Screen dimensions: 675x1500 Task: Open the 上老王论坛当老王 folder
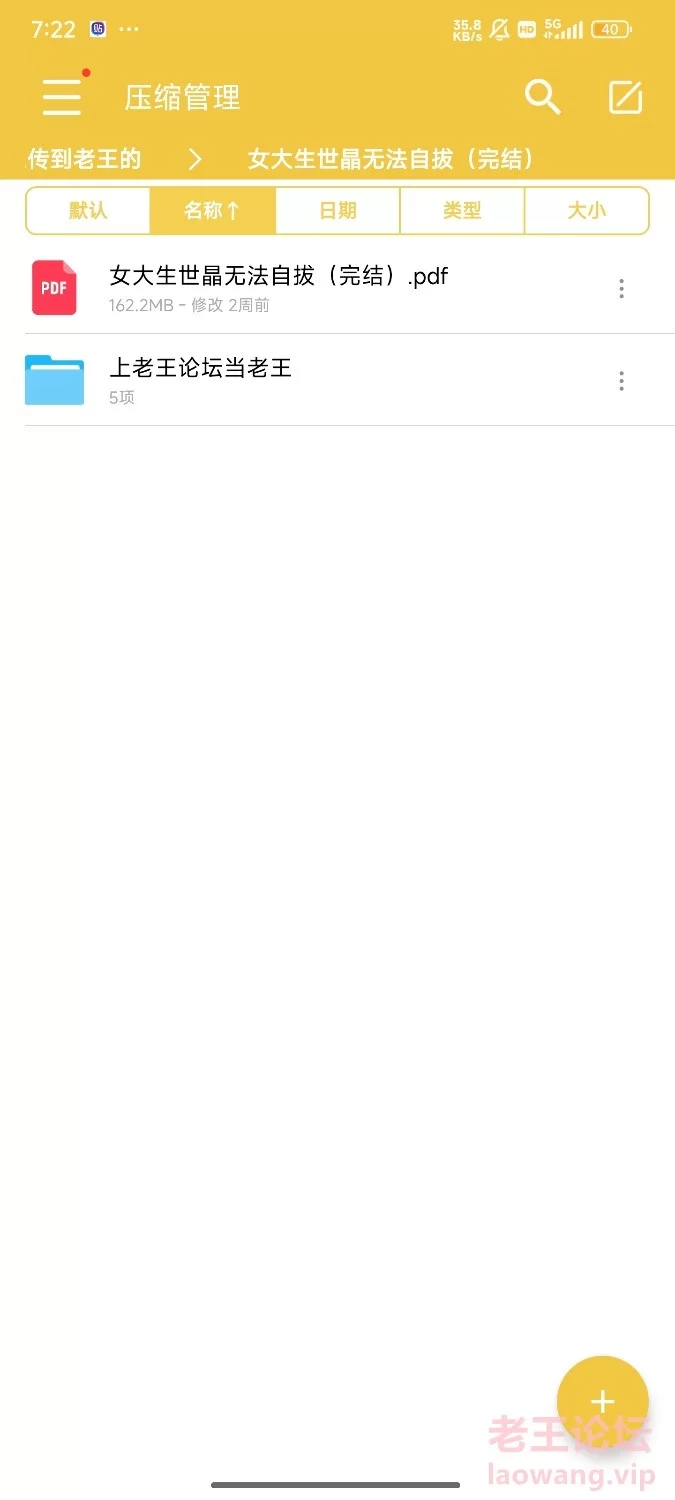pyautogui.click(x=337, y=380)
